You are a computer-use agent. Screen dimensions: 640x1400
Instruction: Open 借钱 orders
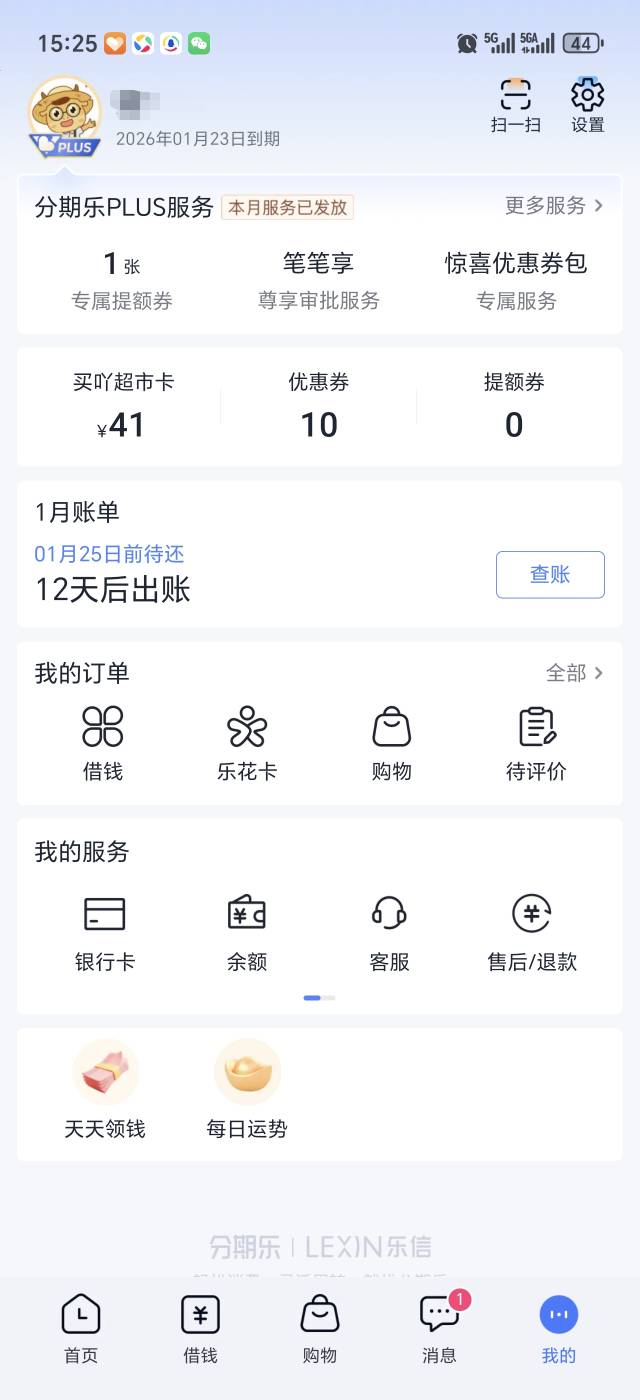click(x=103, y=742)
